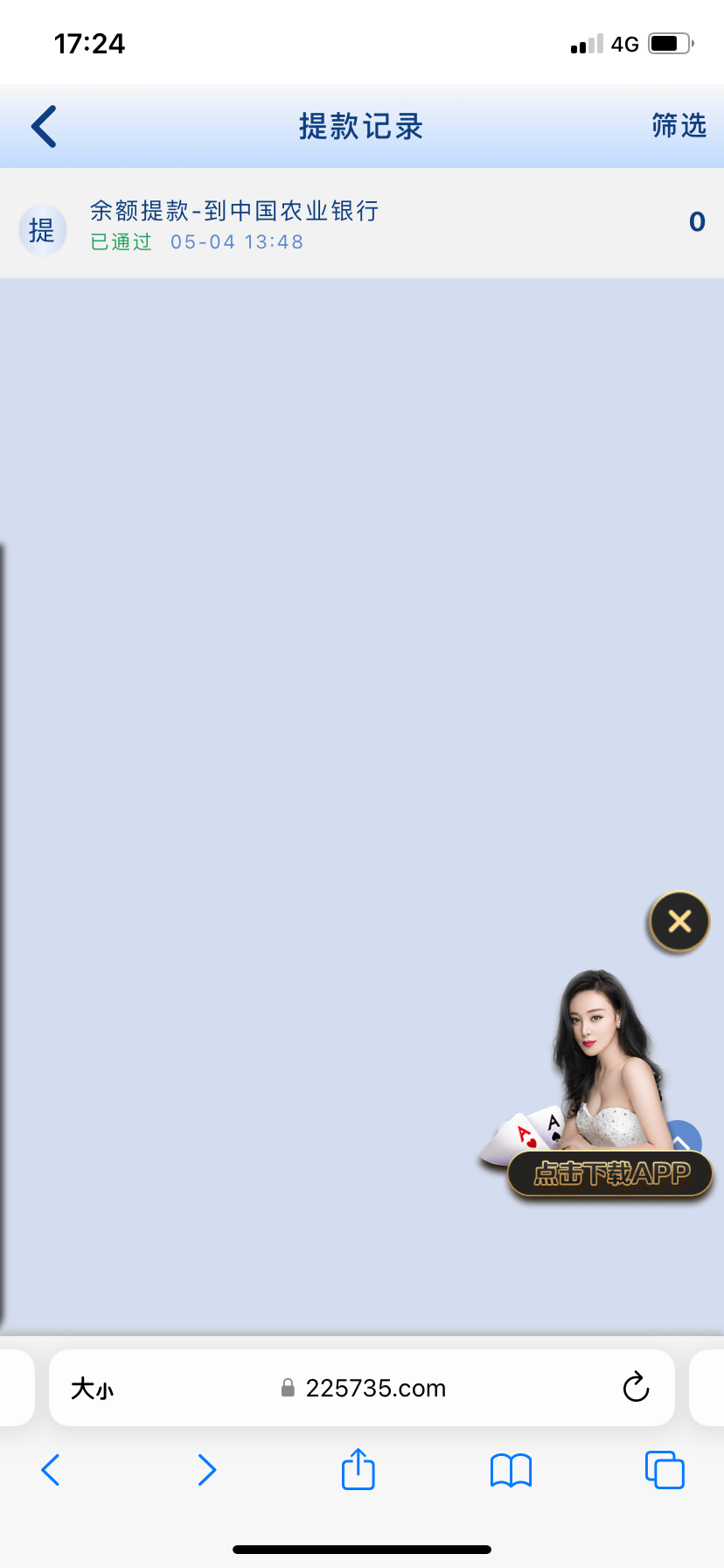
Task: Open Safari bookmarks
Action: (x=511, y=1470)
